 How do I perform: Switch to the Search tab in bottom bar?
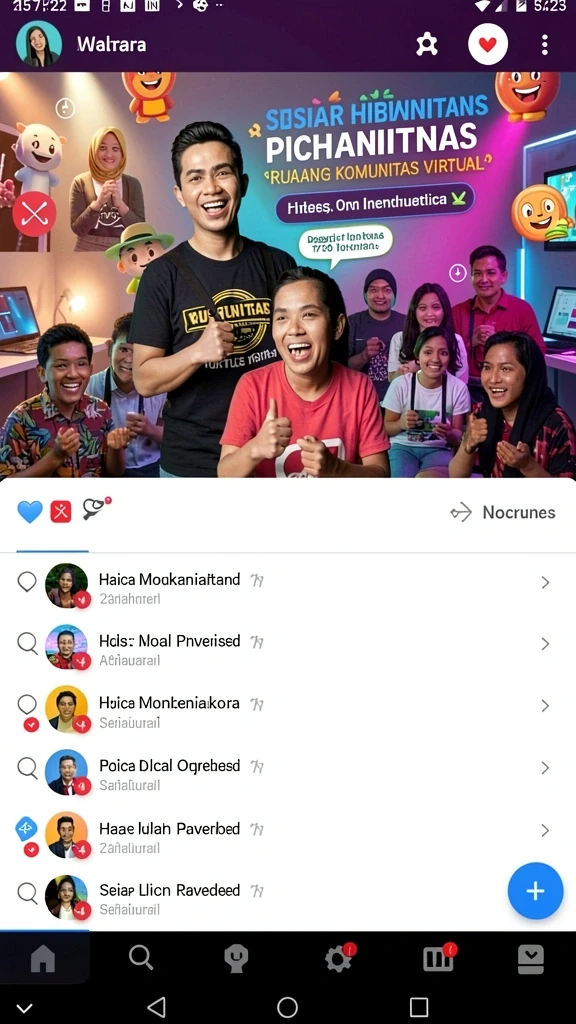click(x=140, y=958)
